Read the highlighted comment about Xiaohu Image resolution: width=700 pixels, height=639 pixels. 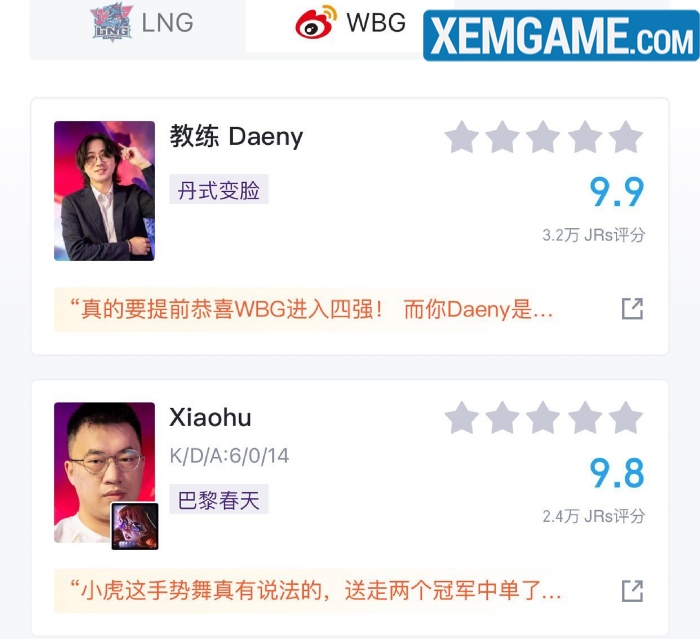[314, 591]
